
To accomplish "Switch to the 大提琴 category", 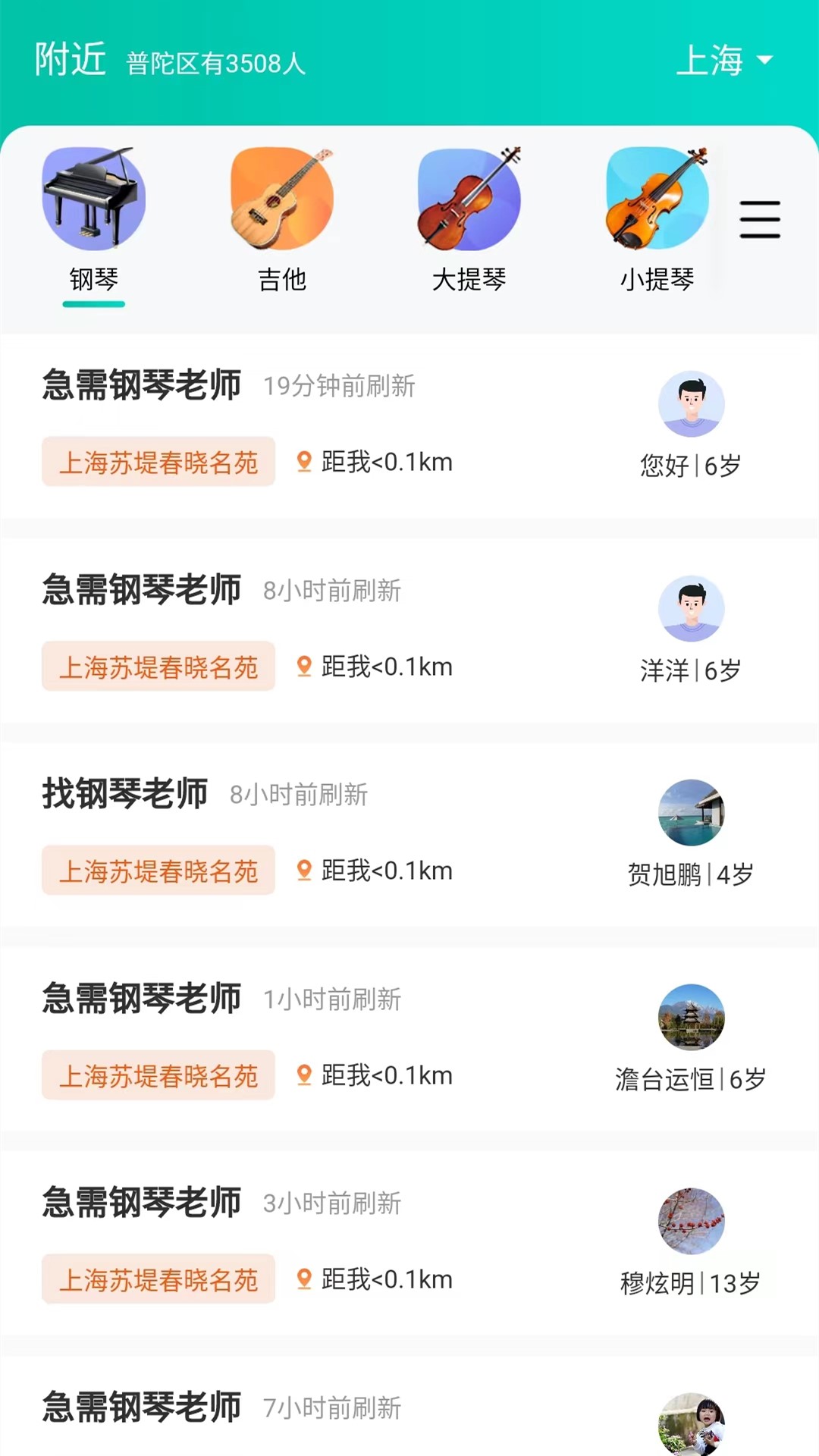I will pyautogui.click(x=469, y=220).
